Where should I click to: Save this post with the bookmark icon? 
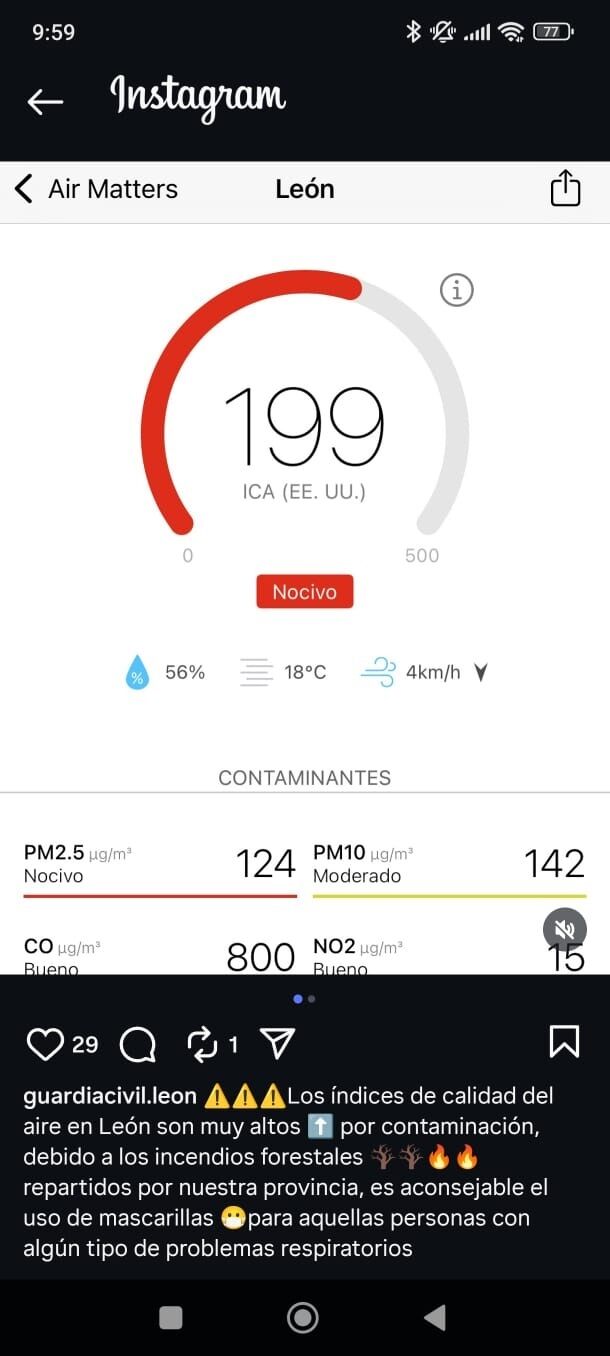tap(564, 1042)
